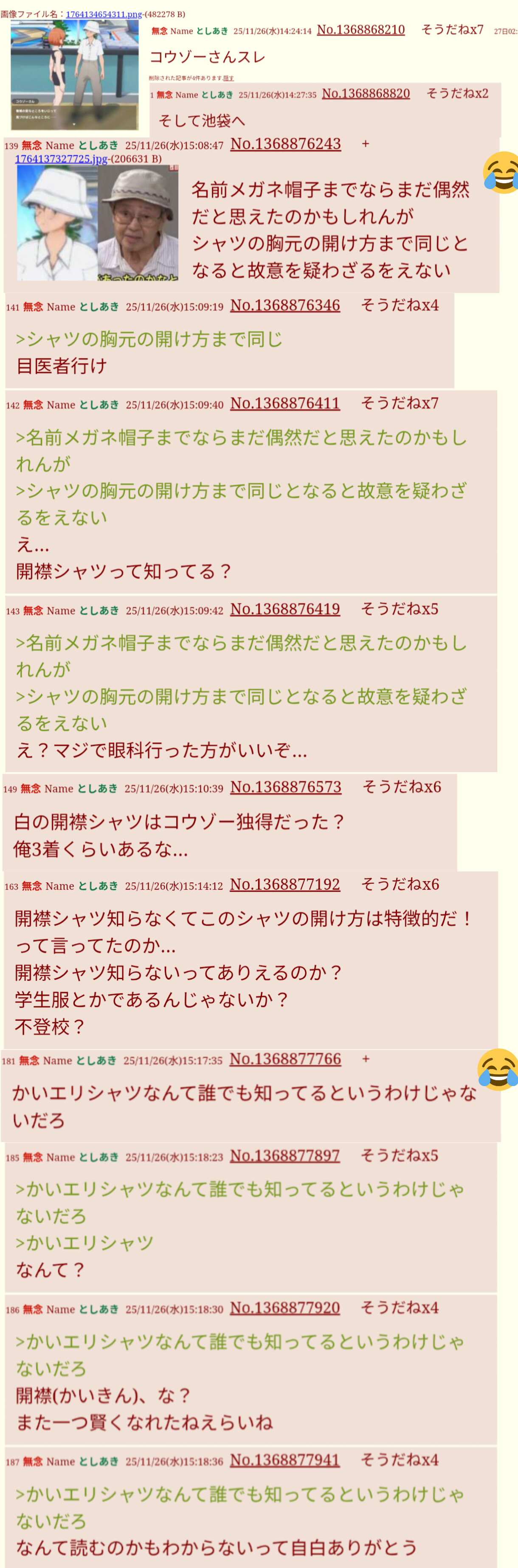Tap the + agree link on No.1368877766
The image size is (518, 1568).
(x=366, y=1059)
